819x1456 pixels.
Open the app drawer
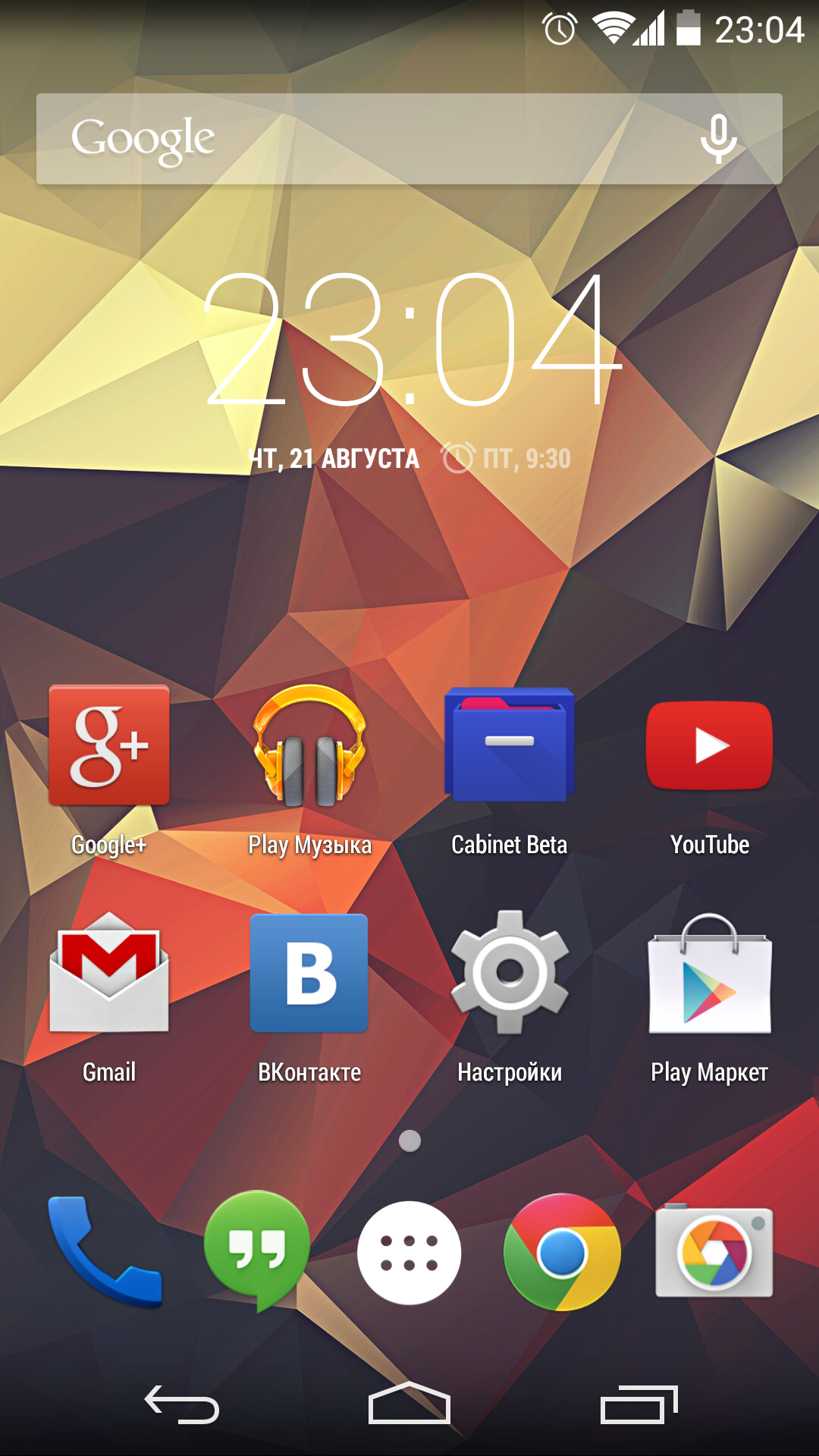click(x=409, y=1253)
